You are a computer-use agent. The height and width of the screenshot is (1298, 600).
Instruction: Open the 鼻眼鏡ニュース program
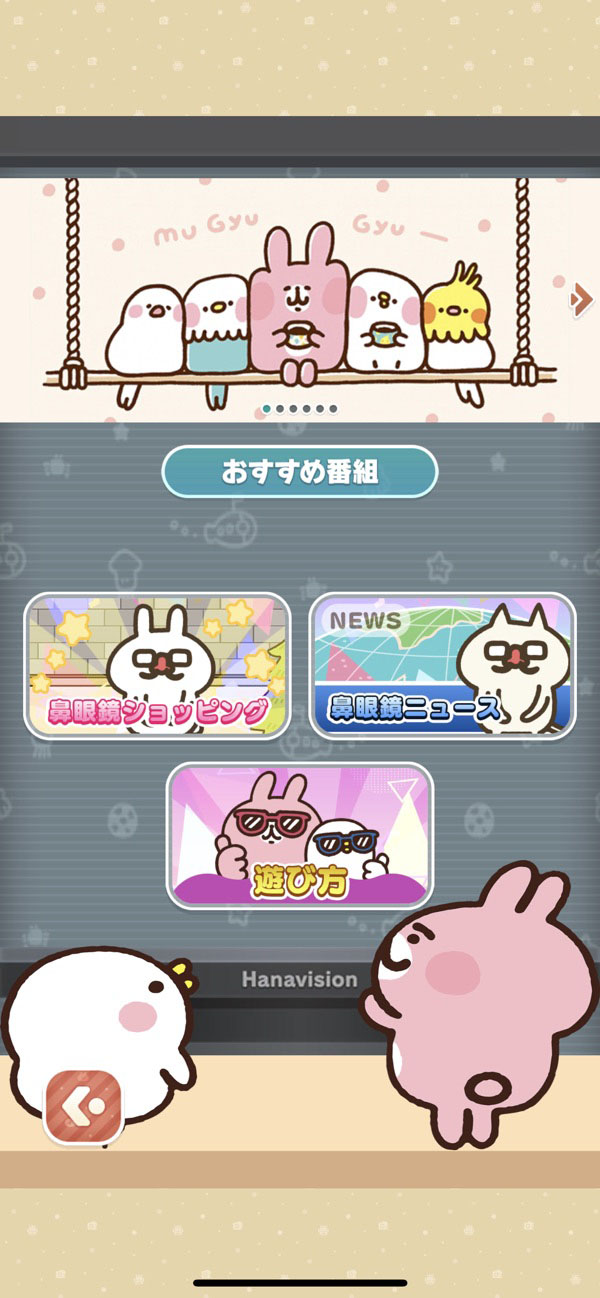coord(443,666)
